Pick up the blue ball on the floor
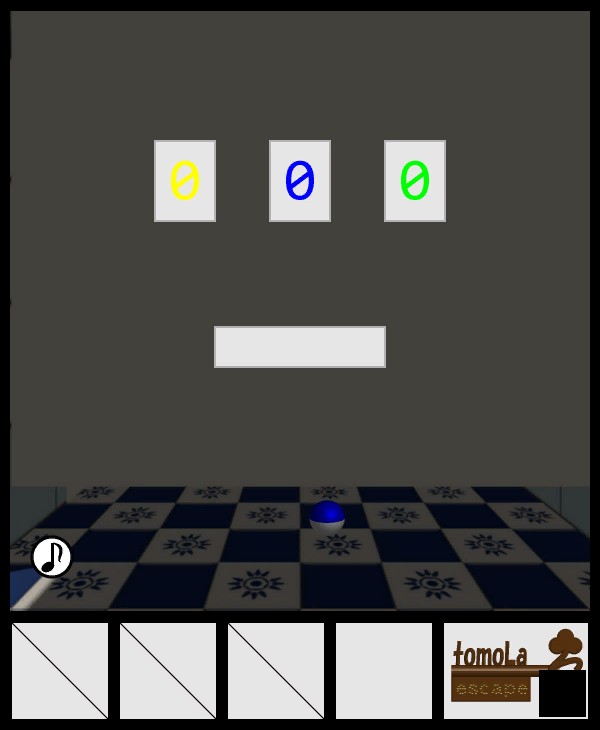 pos(327,516)
